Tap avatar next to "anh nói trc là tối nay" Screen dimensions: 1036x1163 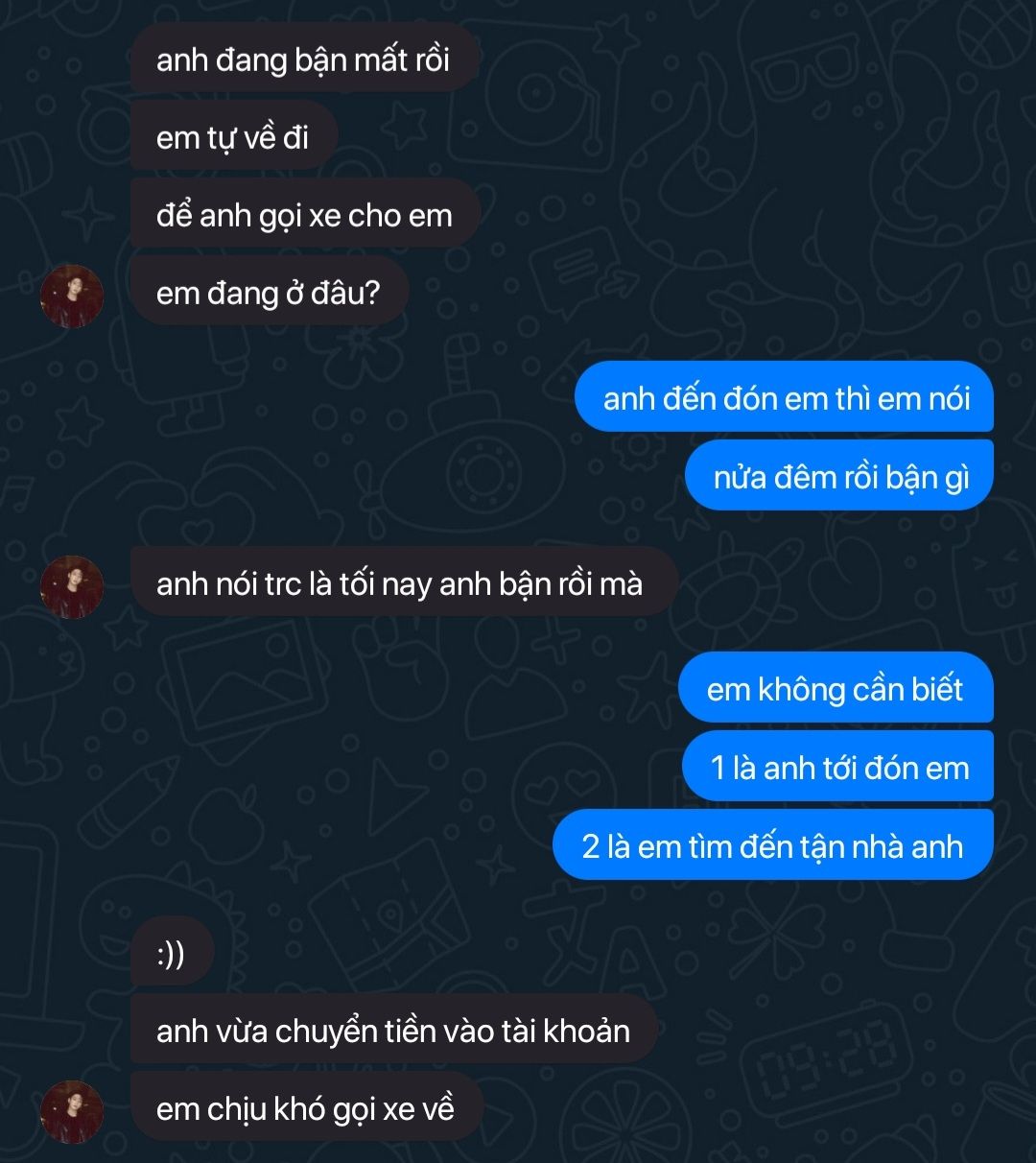pyautogui.click(x=72, y=586)
